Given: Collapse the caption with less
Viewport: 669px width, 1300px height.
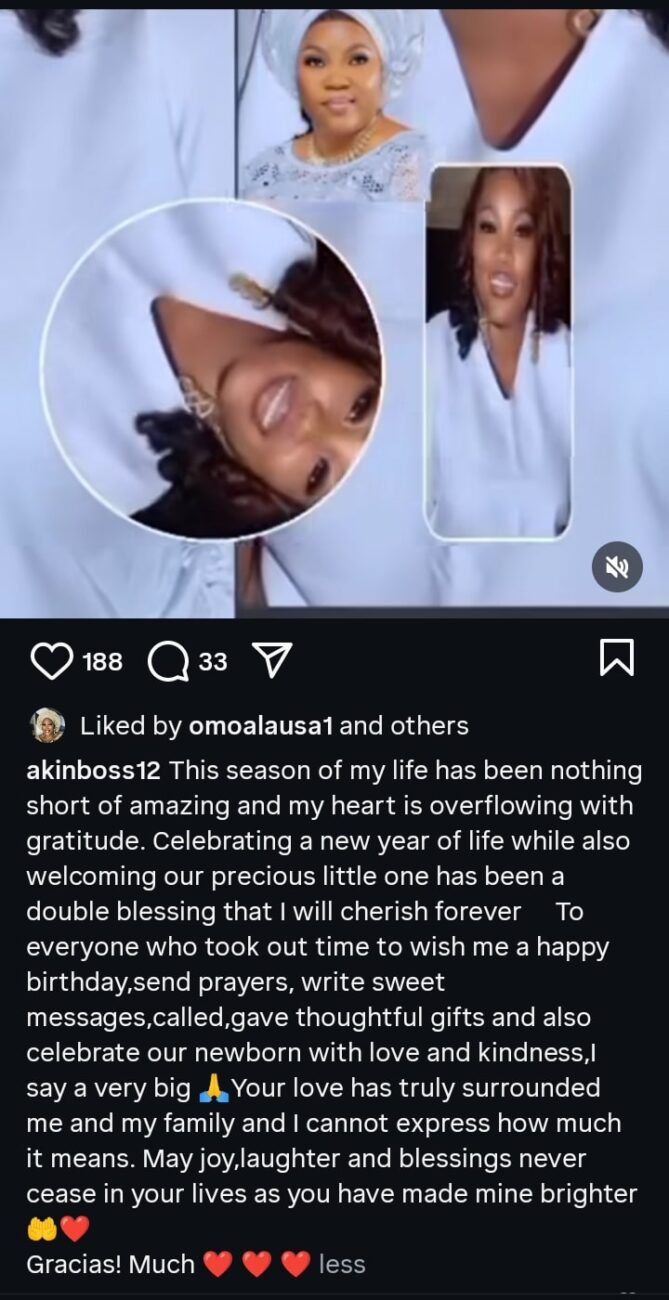Looking at the screenshot, I should [342, 1264].
